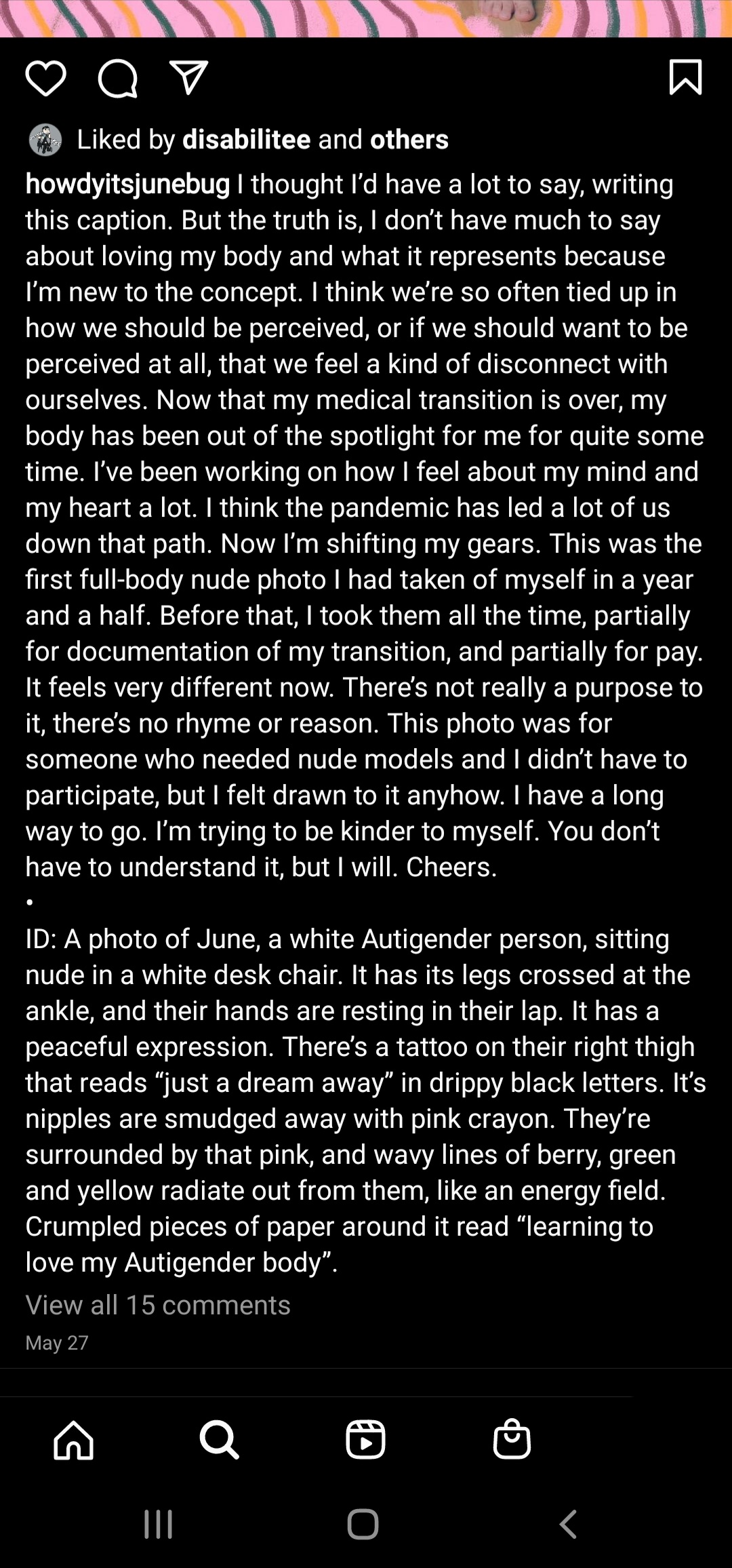Open the comment bubble icon
This screenshot has height=1568, width=732.
pyautogui.click(x=117, y=78)
